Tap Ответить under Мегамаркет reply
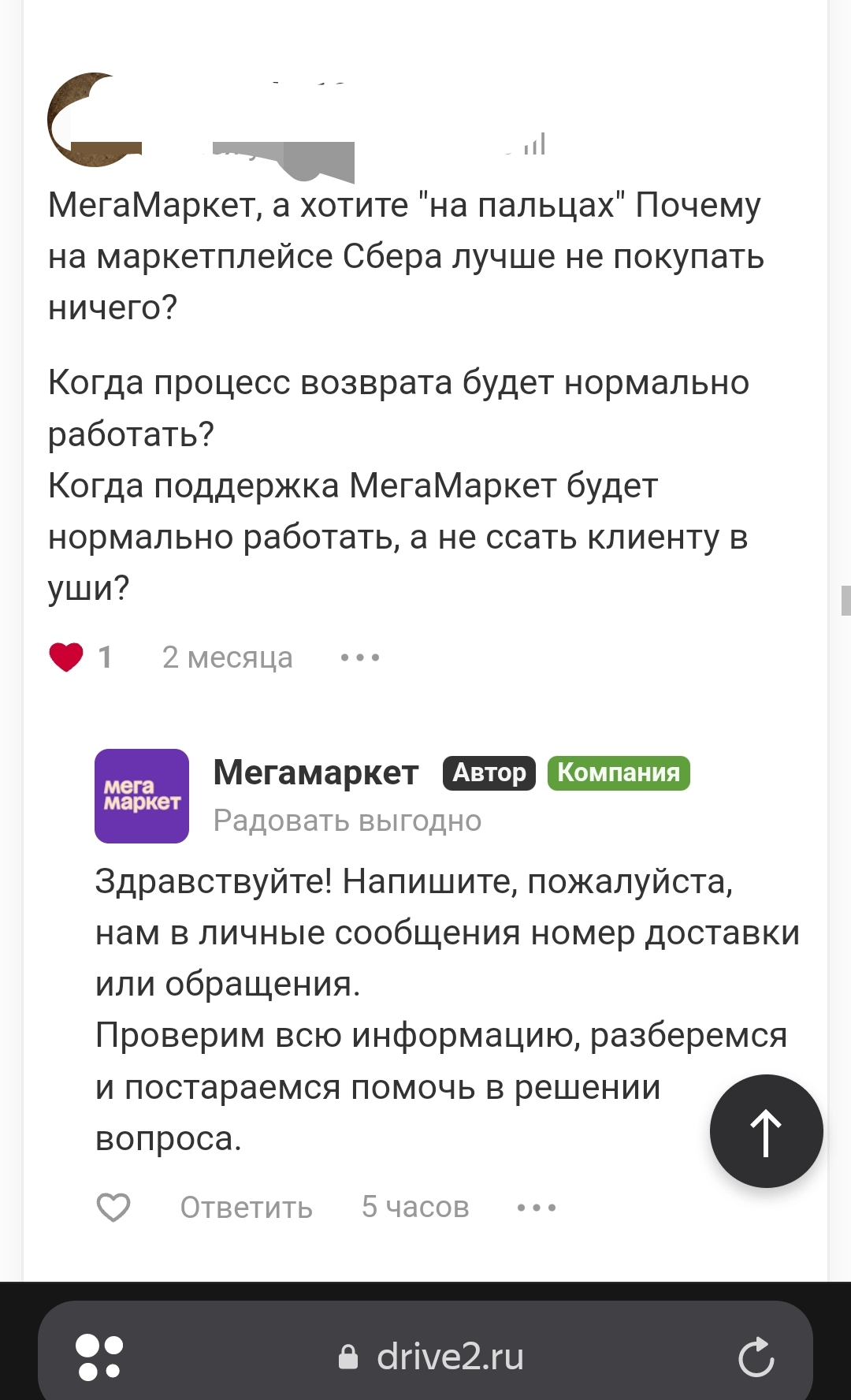Image resolution: width=851 pixels, height=1400 pixels. point(246,1207)
